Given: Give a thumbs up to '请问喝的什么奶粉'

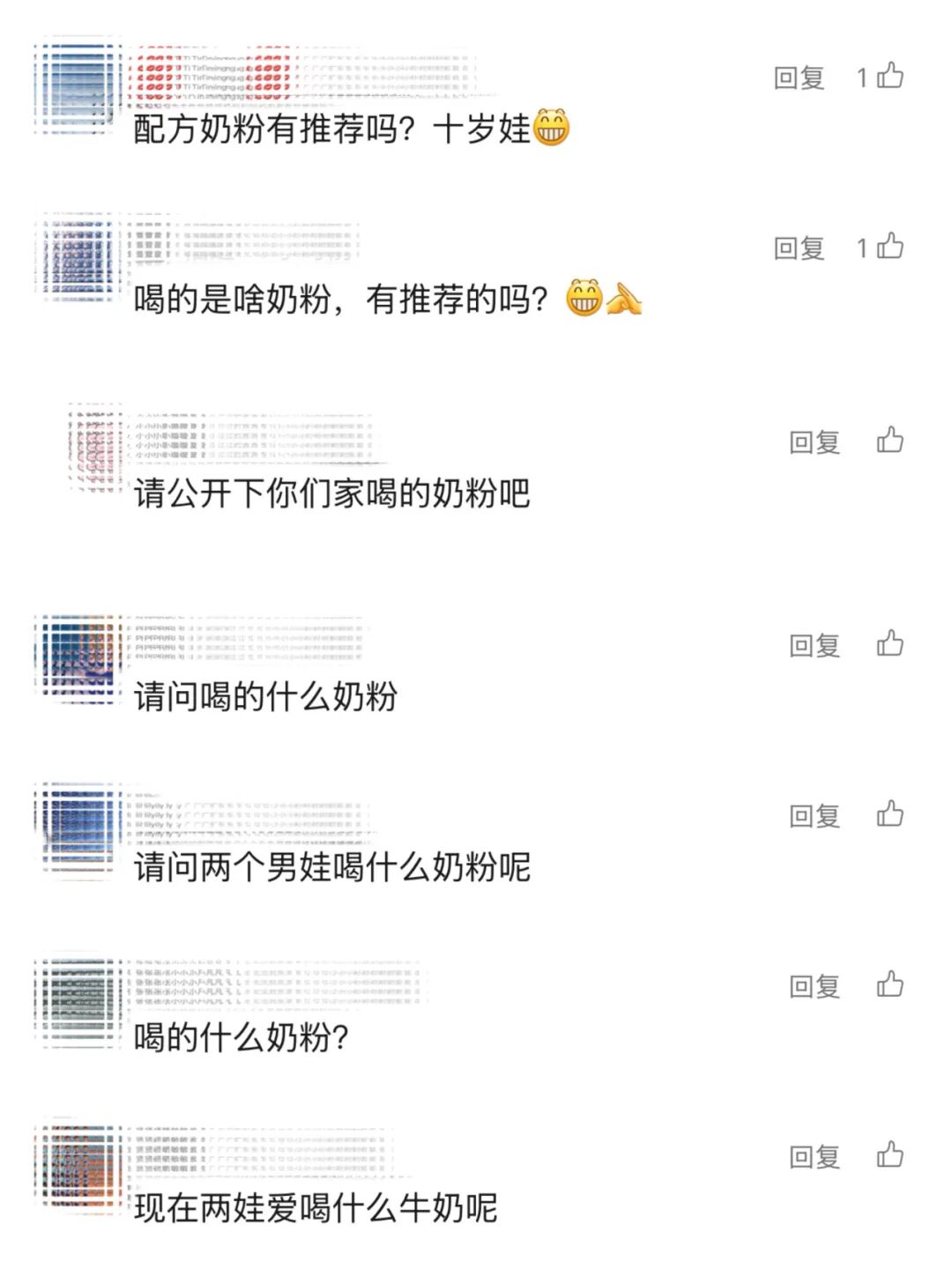Looking at the screenshot, I should click(889, 643).
